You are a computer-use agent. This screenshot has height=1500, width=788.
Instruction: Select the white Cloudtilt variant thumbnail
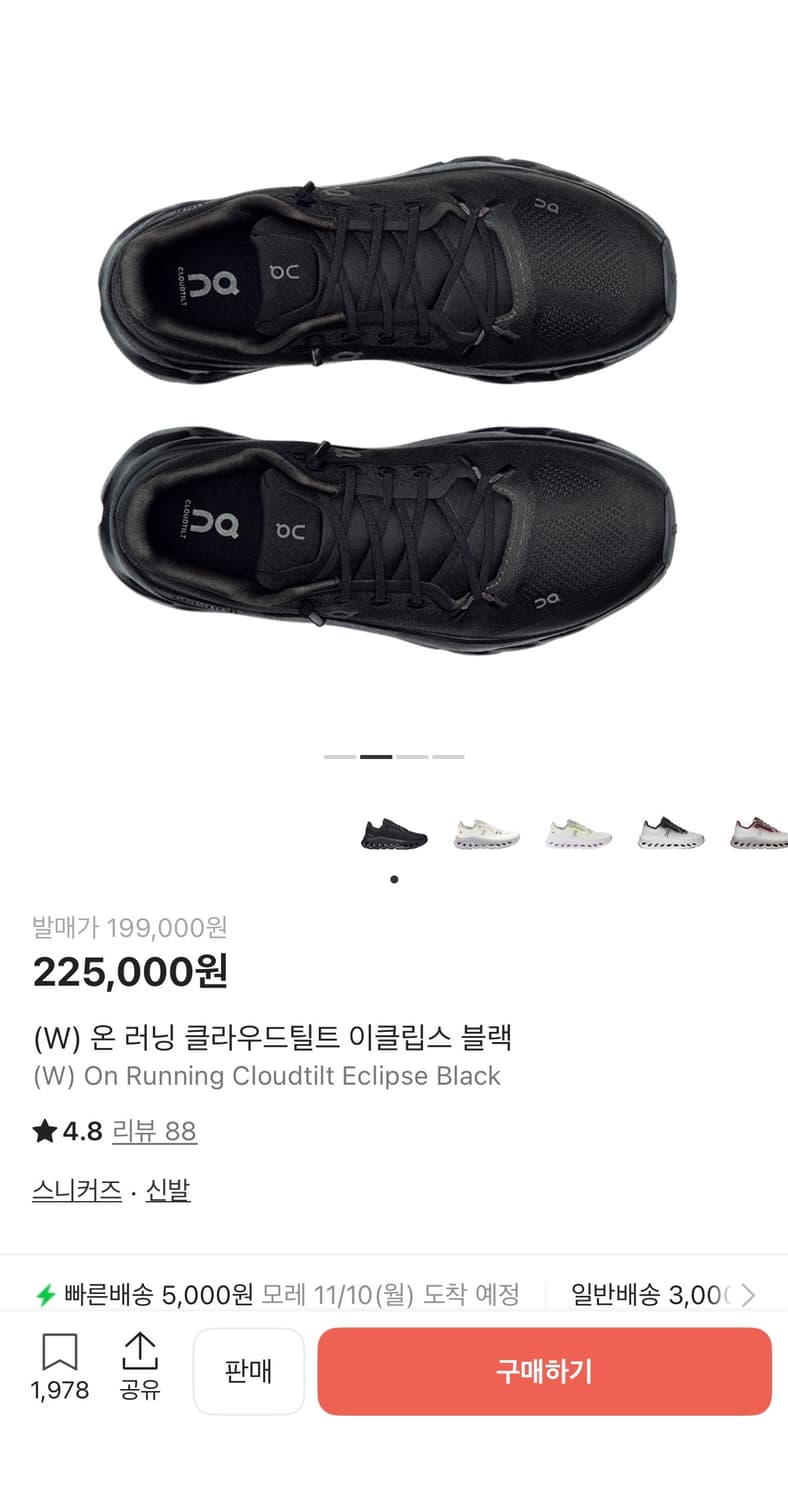[484, 835]
